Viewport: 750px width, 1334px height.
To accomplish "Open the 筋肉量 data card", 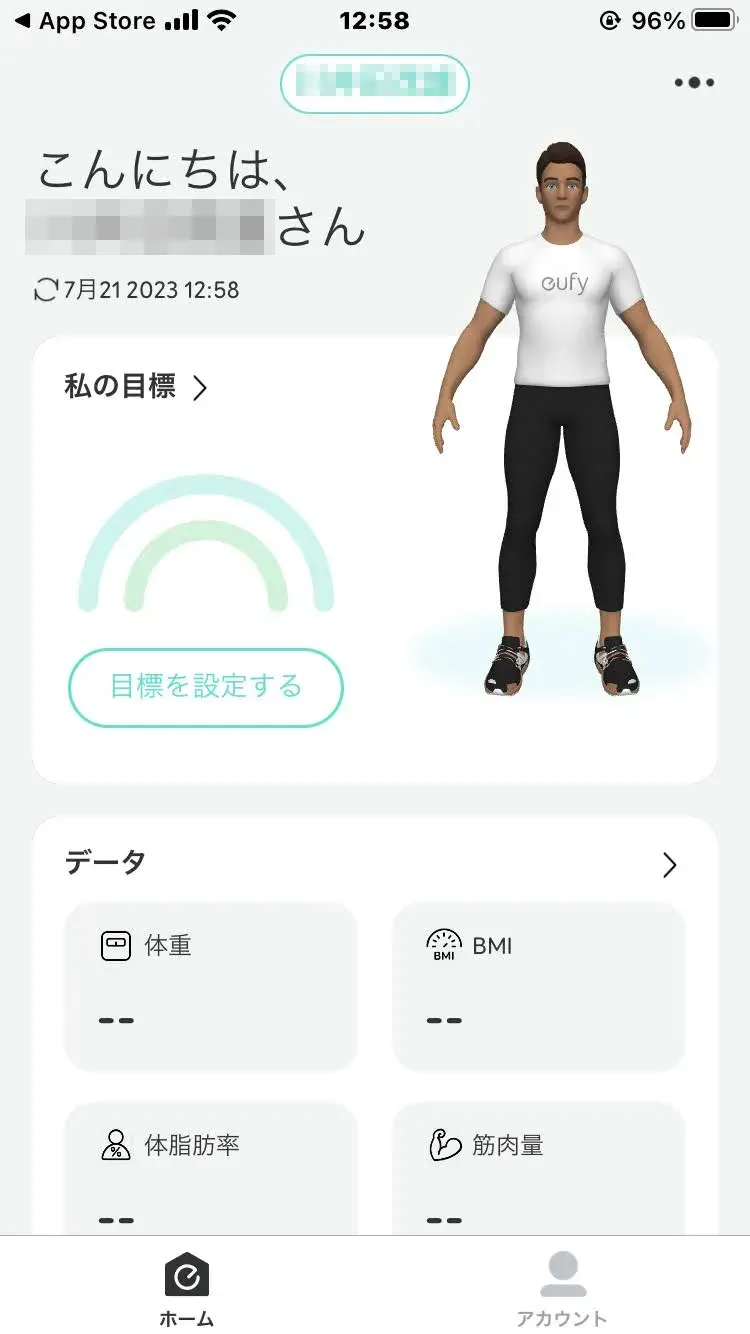I will pyautogui.click(x=538, y=1168).
